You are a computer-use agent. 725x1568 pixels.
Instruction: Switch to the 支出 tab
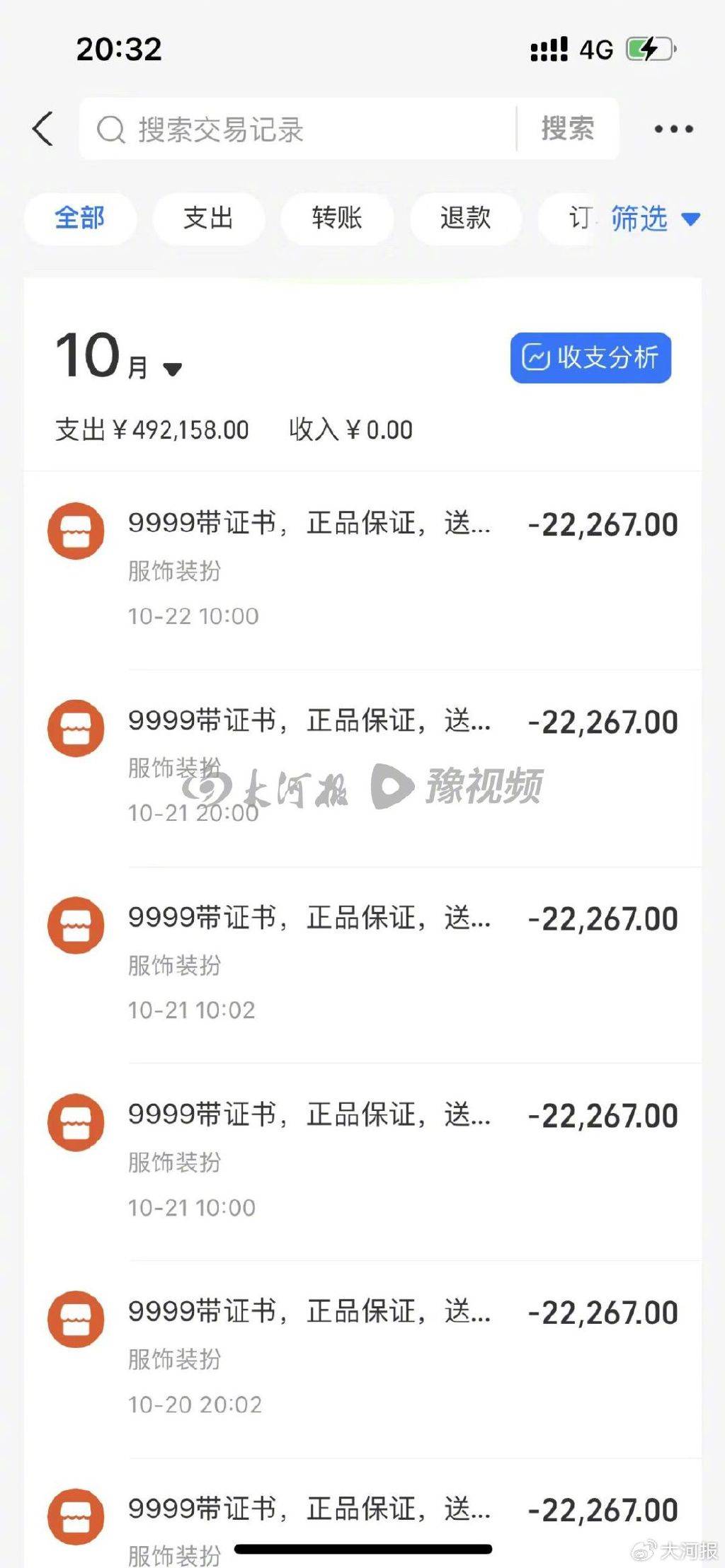(x=208, y=219)
